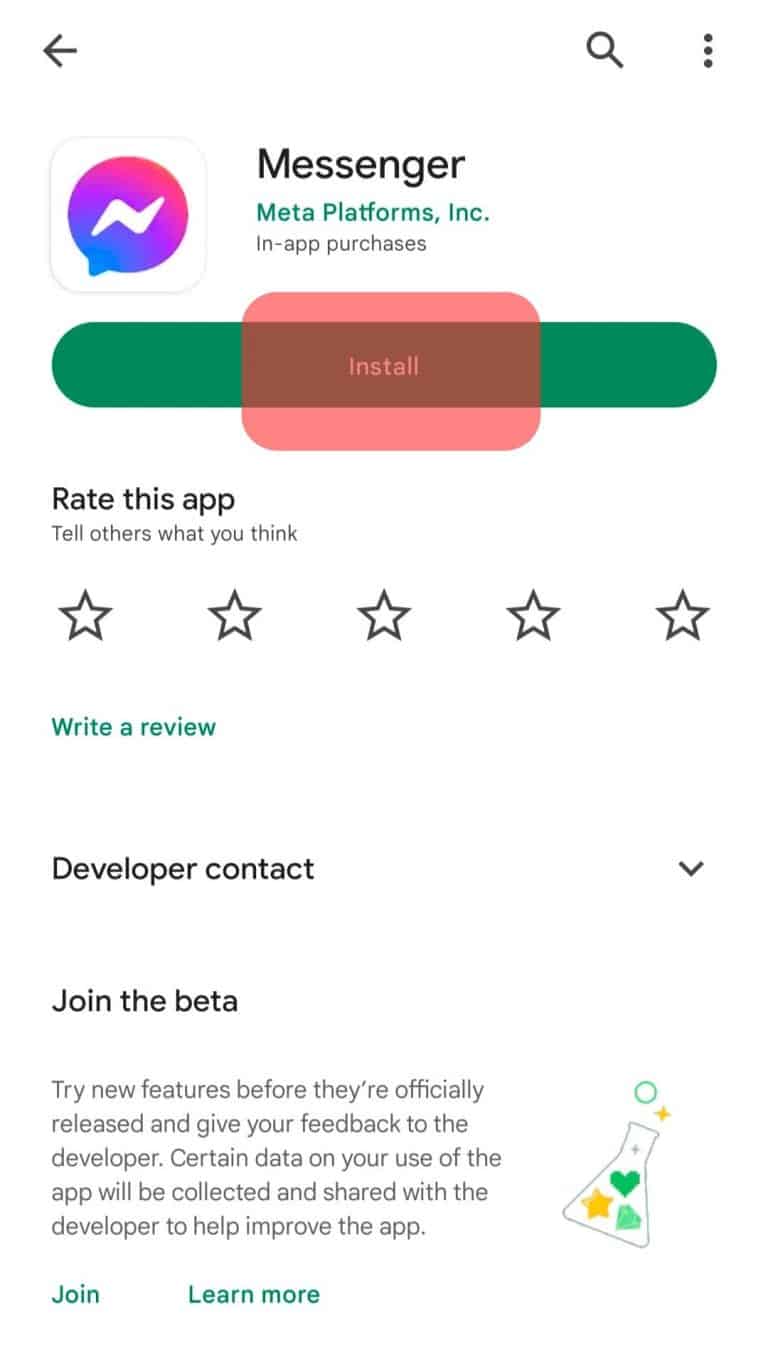Select the third rating star
768x1365 pixels.
384,615
